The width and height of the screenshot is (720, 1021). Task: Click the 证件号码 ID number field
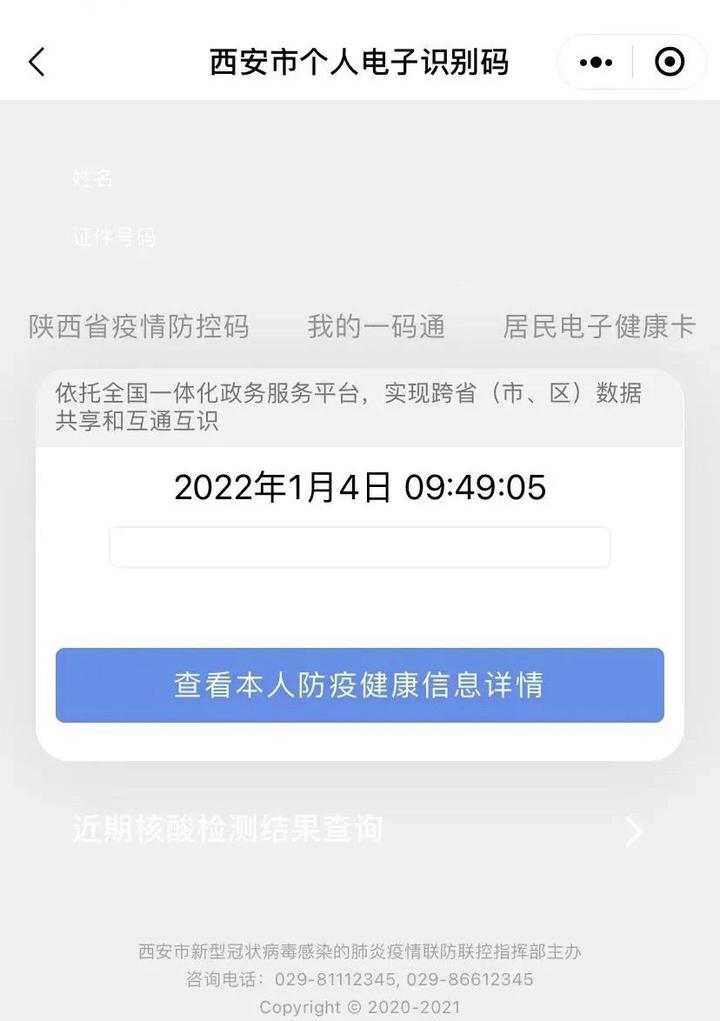coord(113,237)
